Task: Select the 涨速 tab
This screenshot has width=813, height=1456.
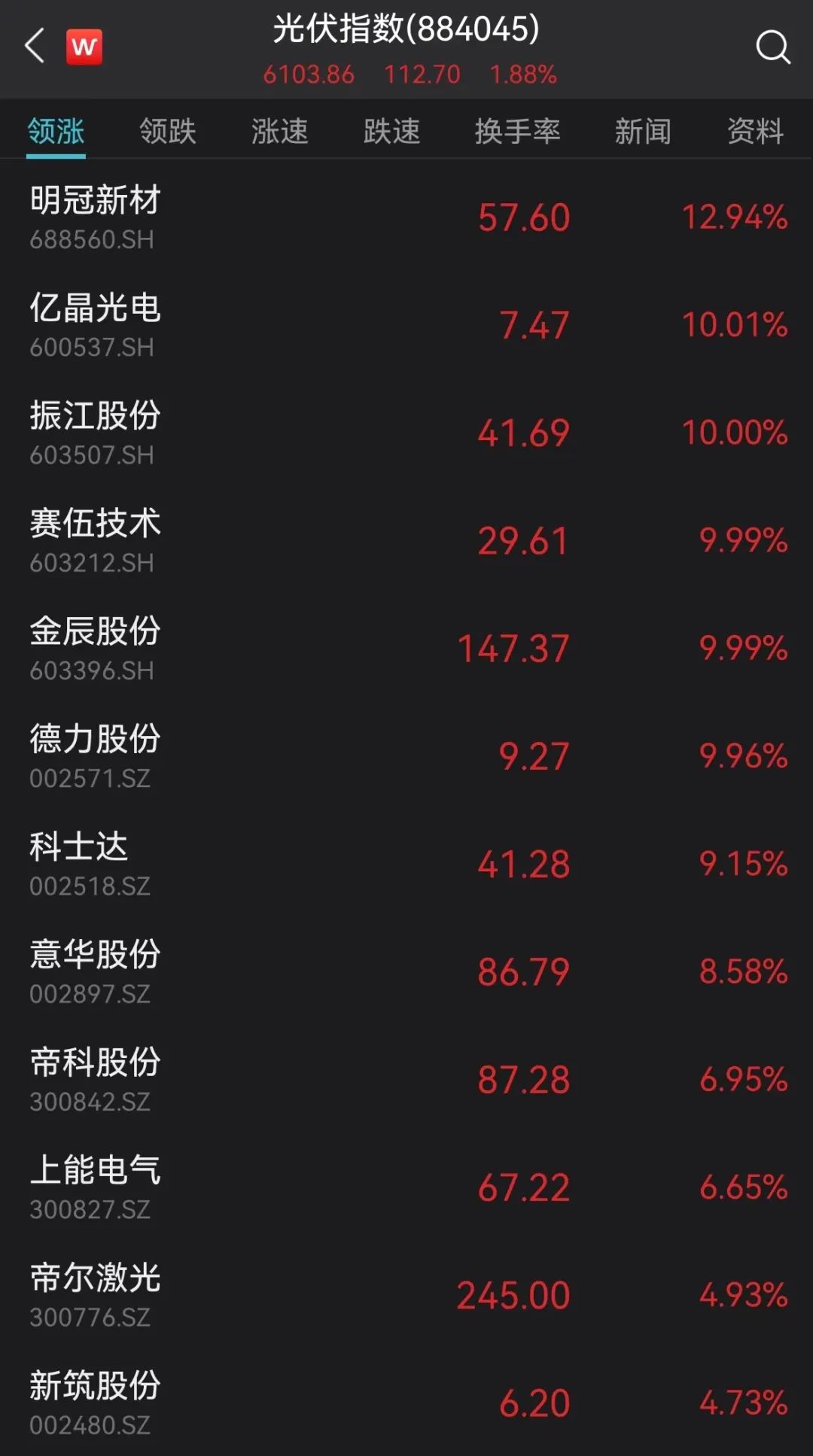Action: pyautogui.click(x=279, y=131)
